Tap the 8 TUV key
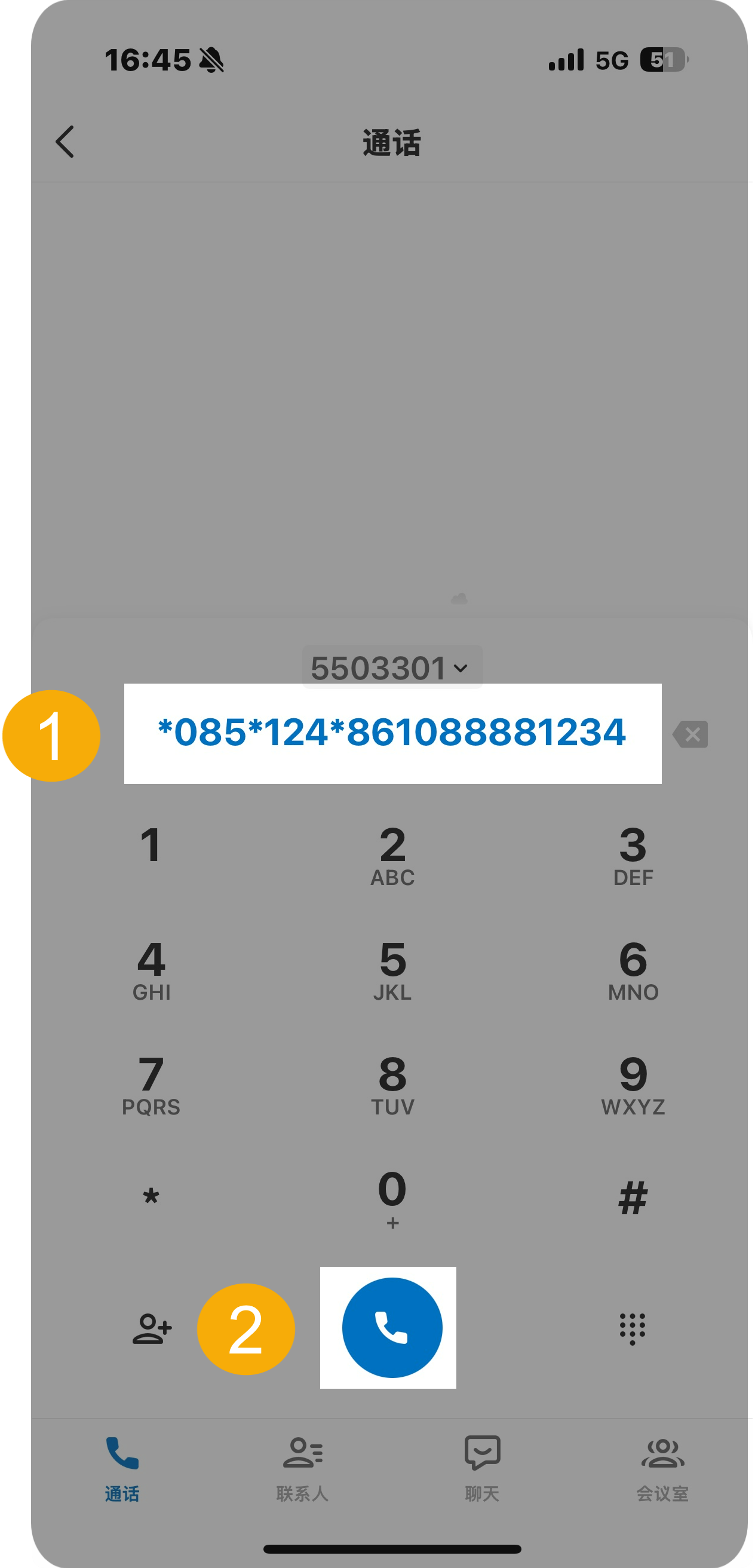The height and width of the screenshot is (1568, 755). click(x=392, y=1085)
